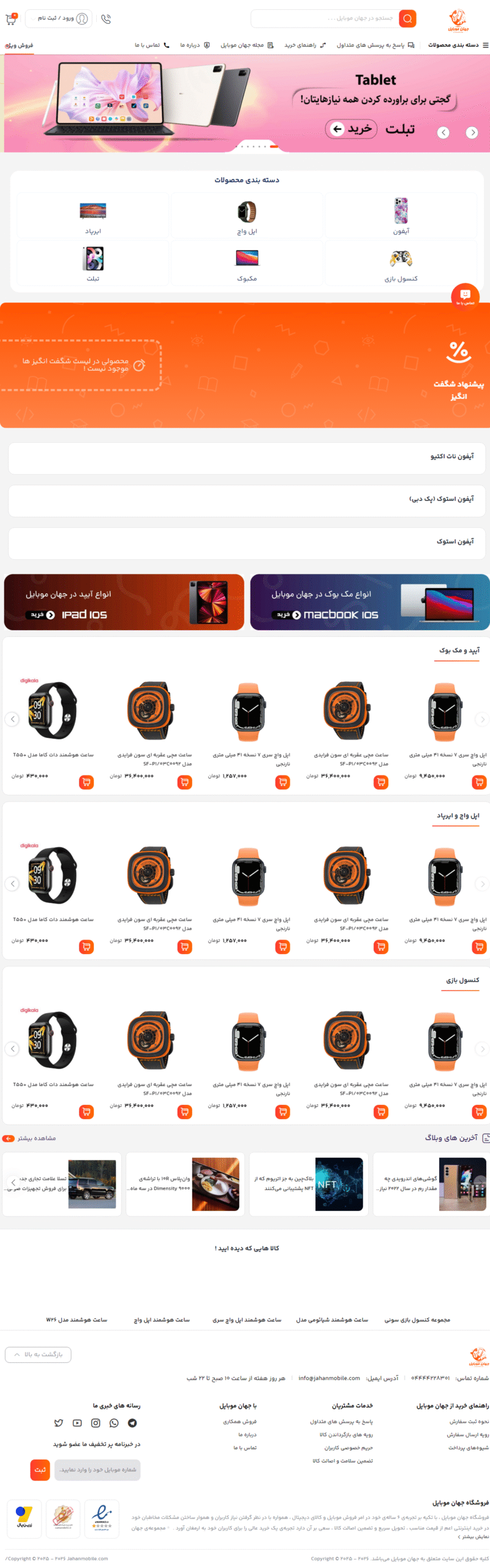Tap the search field for Jahan Mobile
Image resolution: width=490 pixels, height=1568 pixels.
pos(325,18)
